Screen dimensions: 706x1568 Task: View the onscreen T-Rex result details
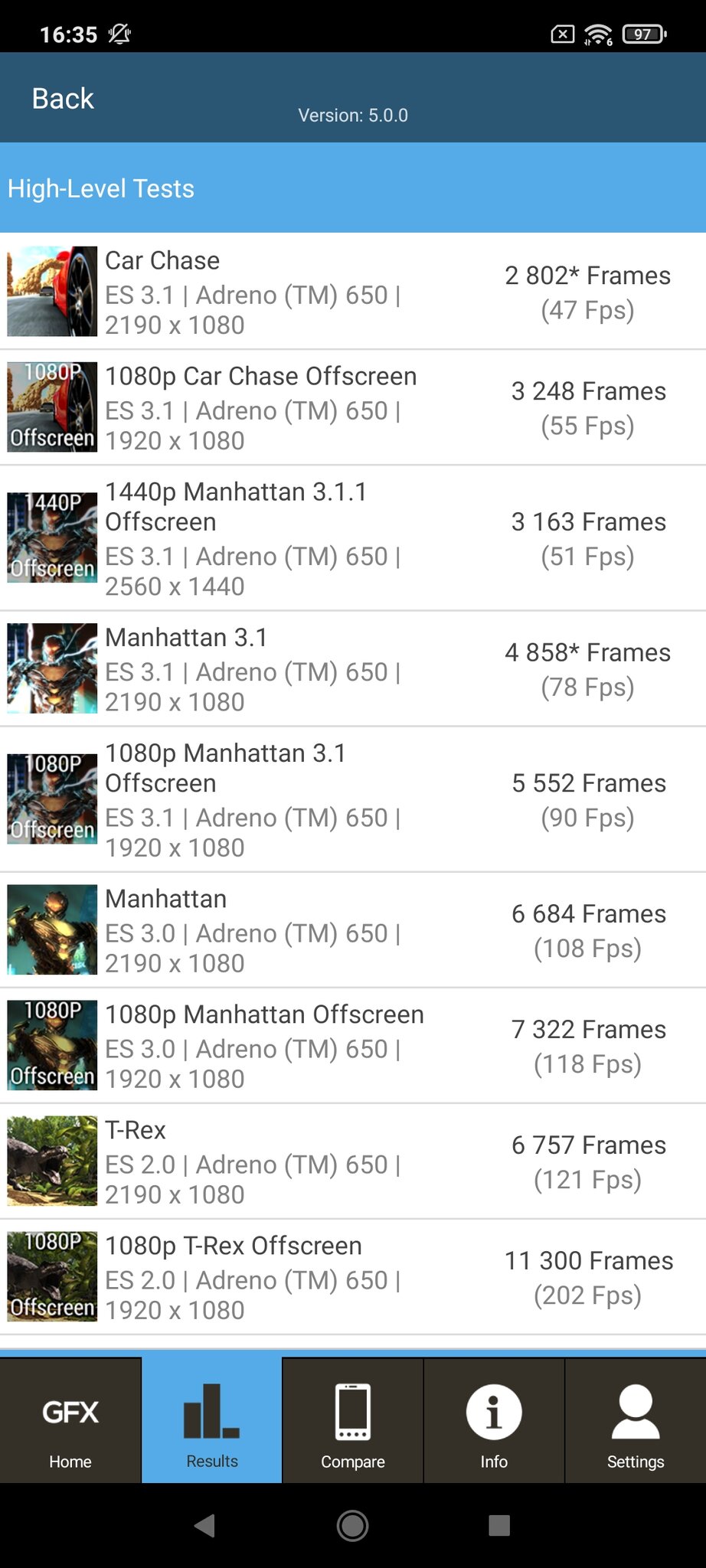click(x=352, y=1161)
